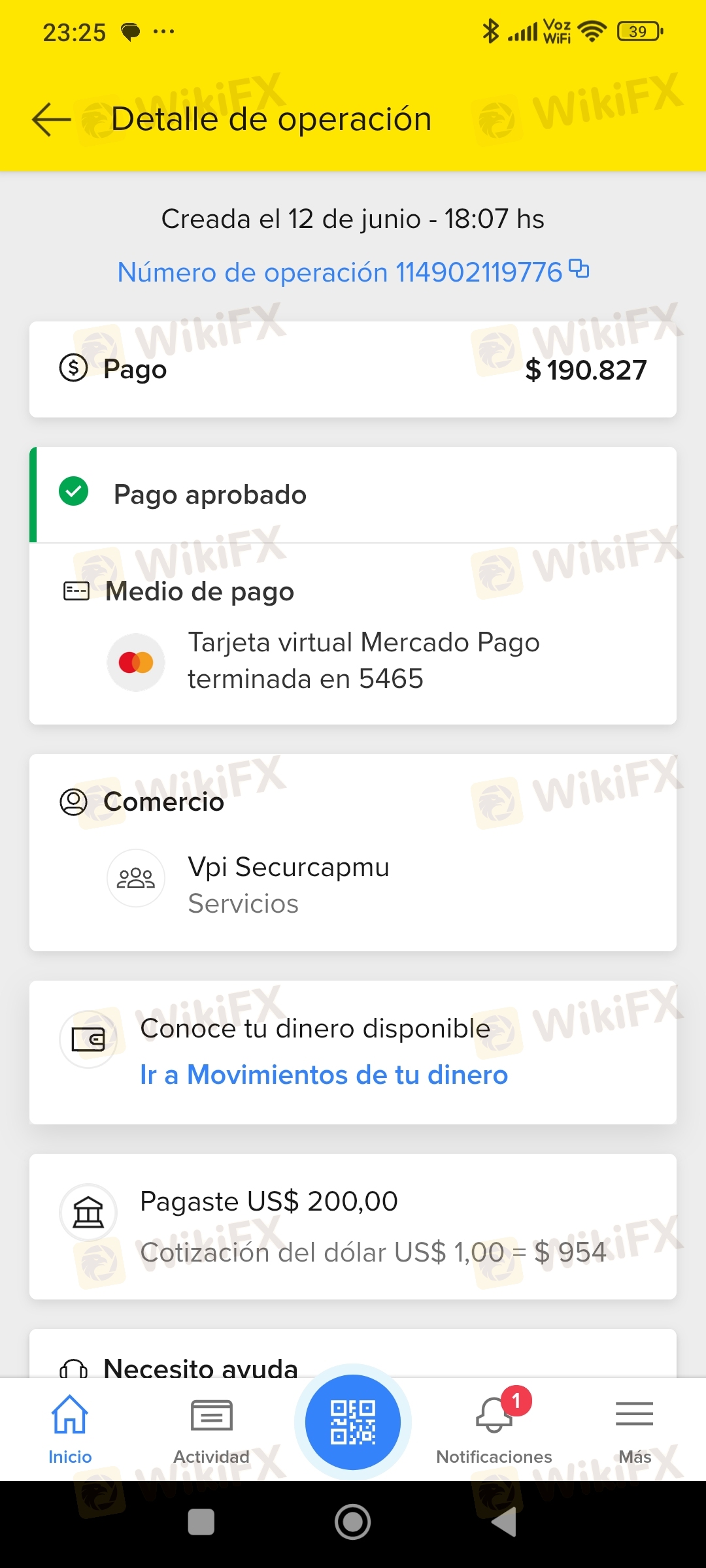Open the Más menu tab
The image size is (706, 1568).
pyautogui.click(x=635, y=1429)
